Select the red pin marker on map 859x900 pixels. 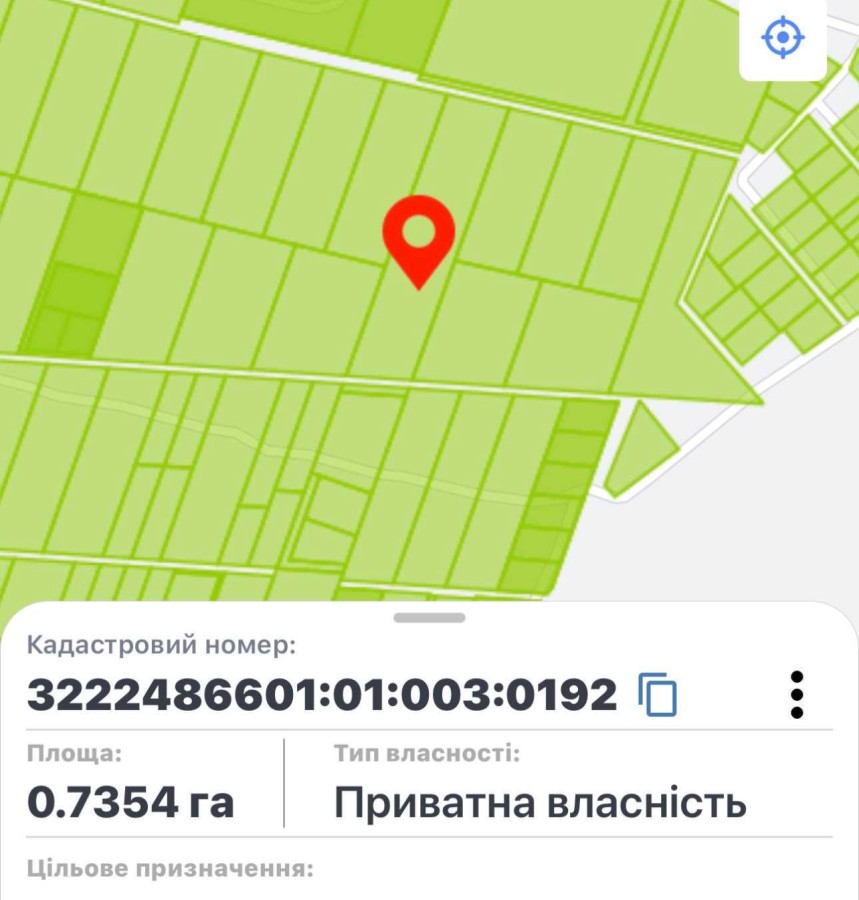point(419,237)
